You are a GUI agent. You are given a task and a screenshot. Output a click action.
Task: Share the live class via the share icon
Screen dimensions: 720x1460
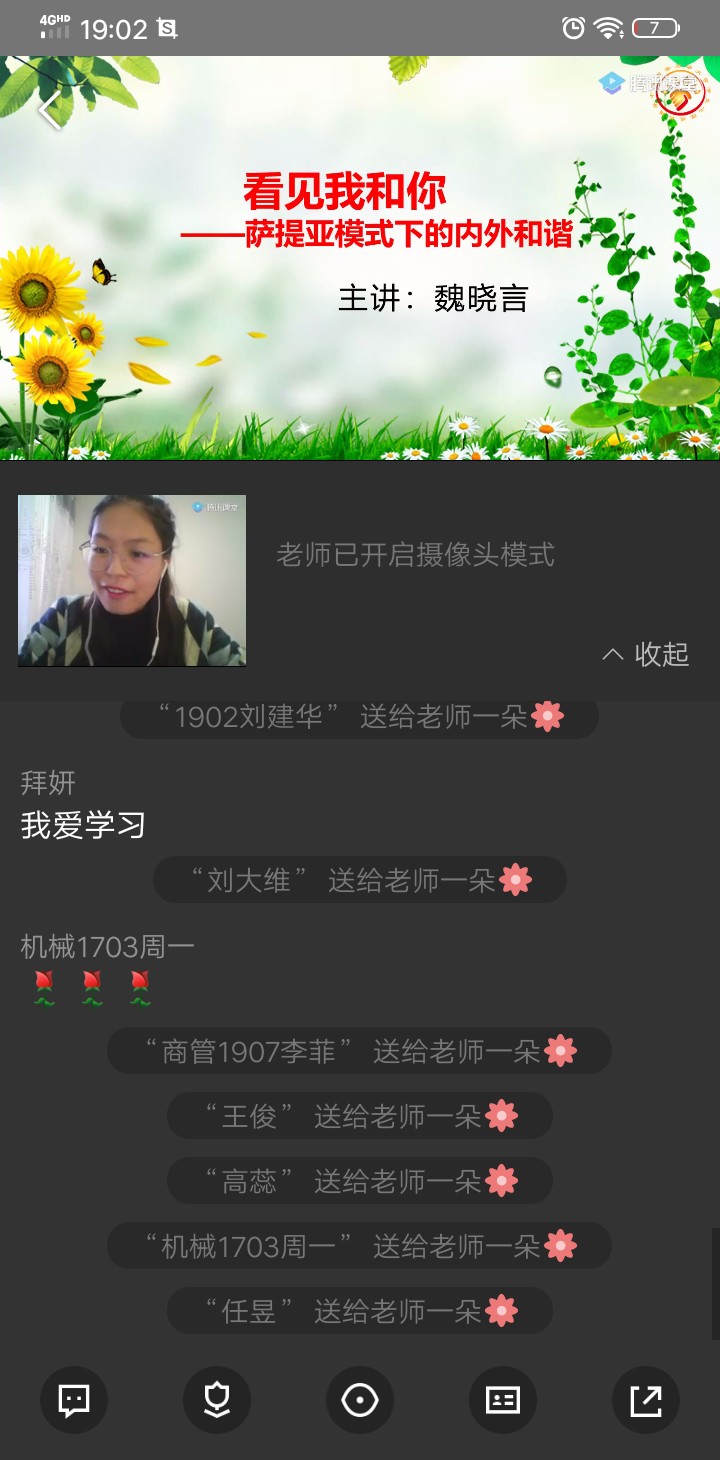(646, 1400)
